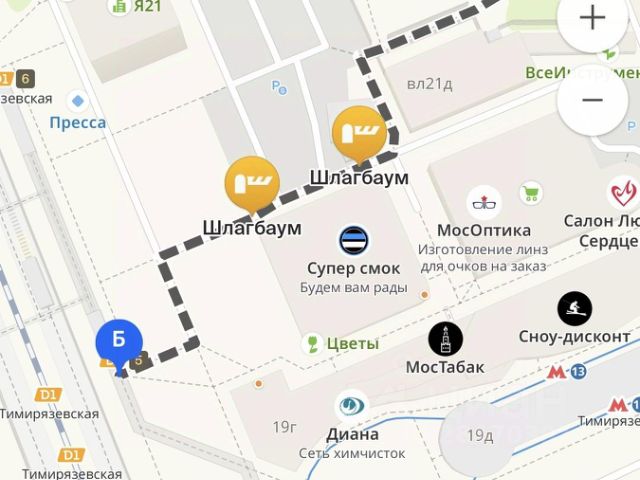This screenshot has height=480, width=640.
Task: Open the Шлагбаум marker near вл21д
Action: tap(359, 132)
